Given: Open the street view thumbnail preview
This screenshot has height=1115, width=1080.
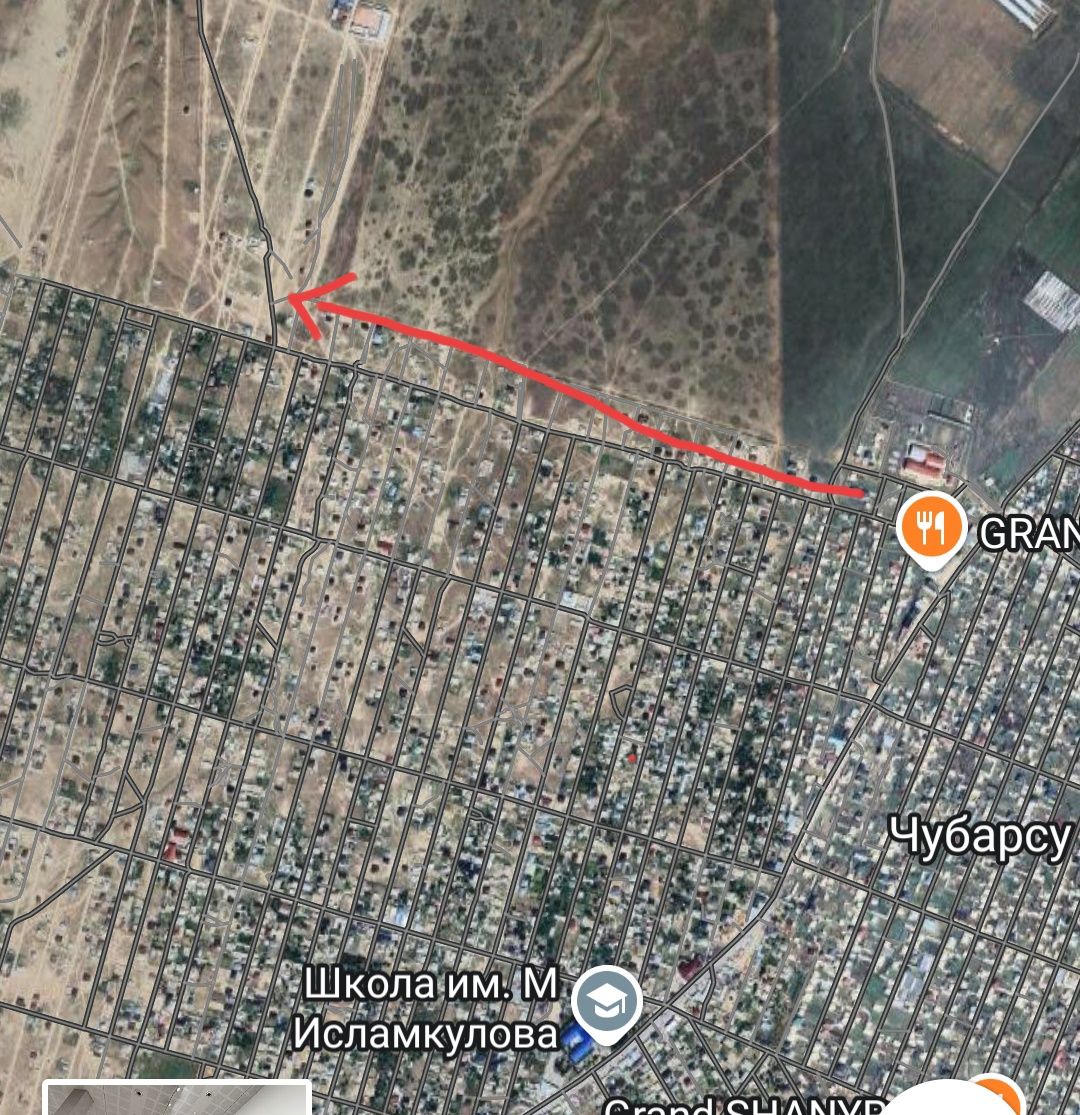Looking at the screenshot, I should tap(178, 1099).
